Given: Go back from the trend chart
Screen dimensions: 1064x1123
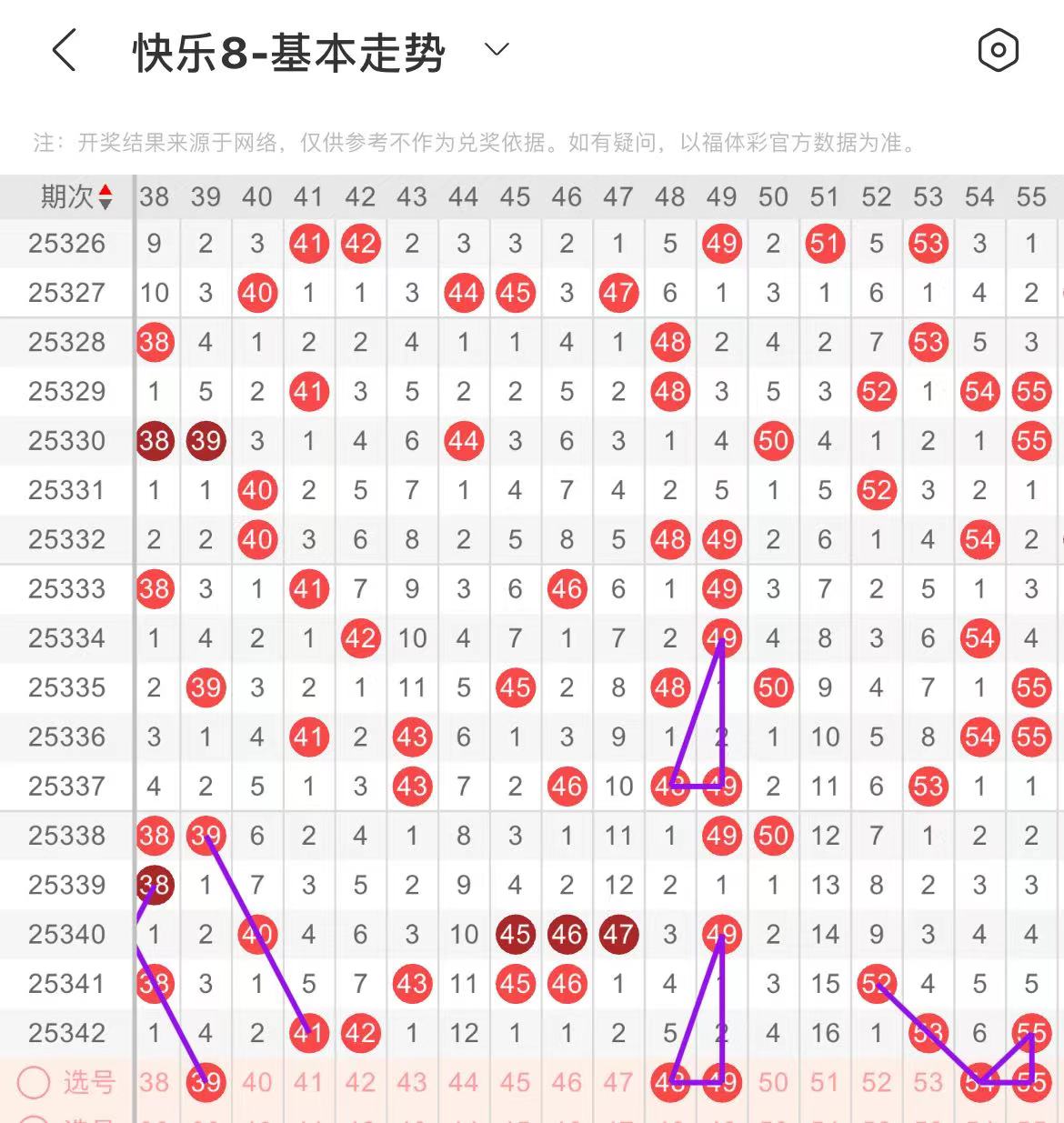Looking at the screenshot, I should point(64,51).
